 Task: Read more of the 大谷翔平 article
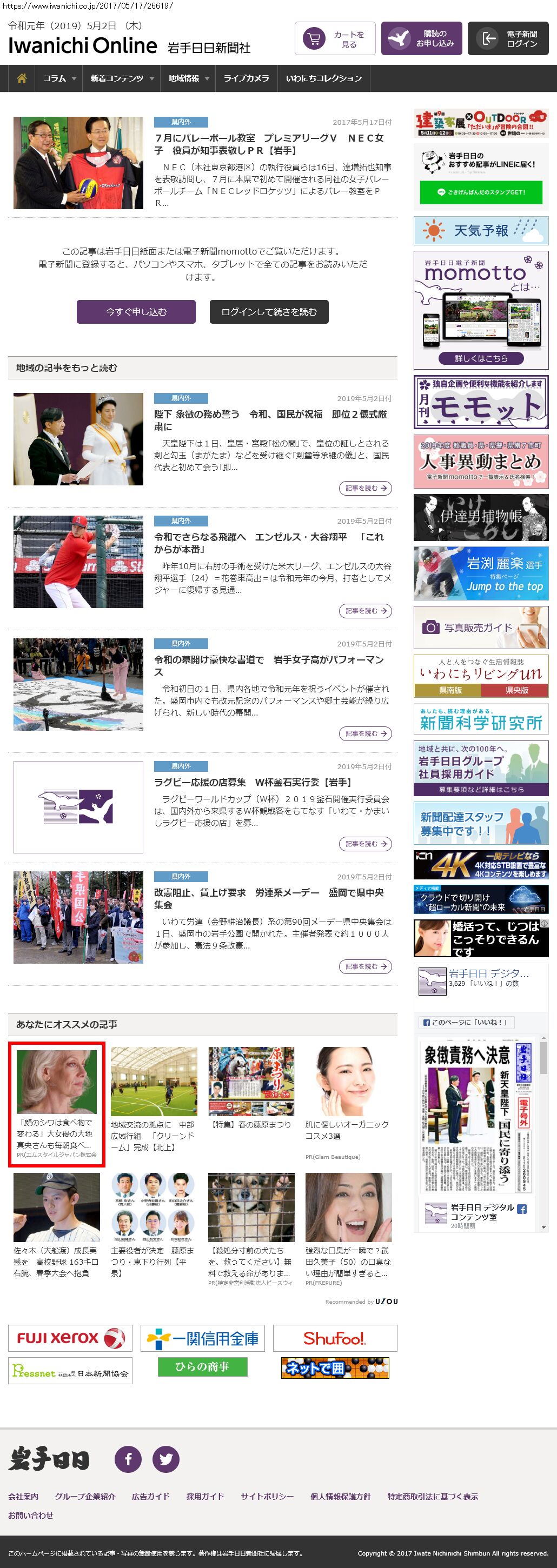(x=365, y=611)
